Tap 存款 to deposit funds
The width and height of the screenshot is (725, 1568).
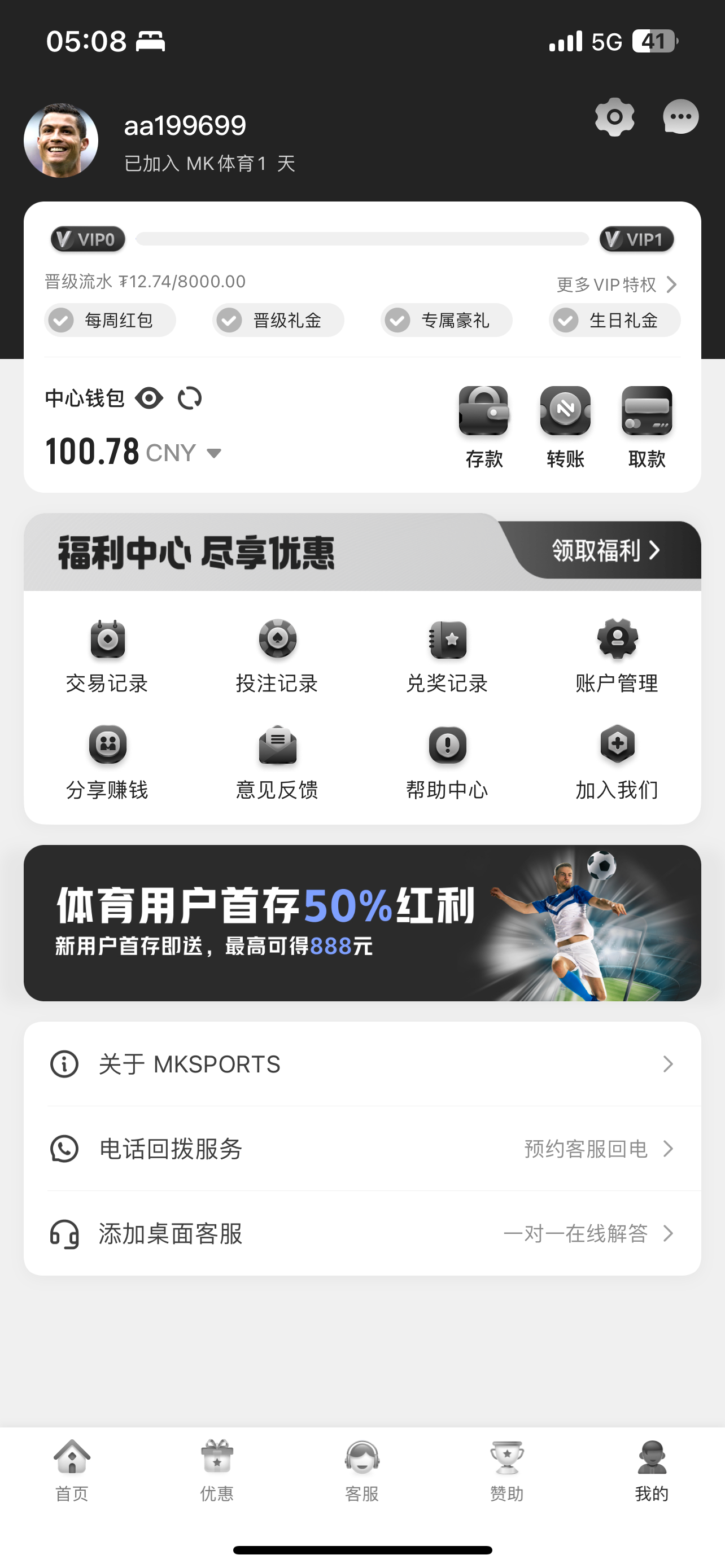(x=483, y=427)
